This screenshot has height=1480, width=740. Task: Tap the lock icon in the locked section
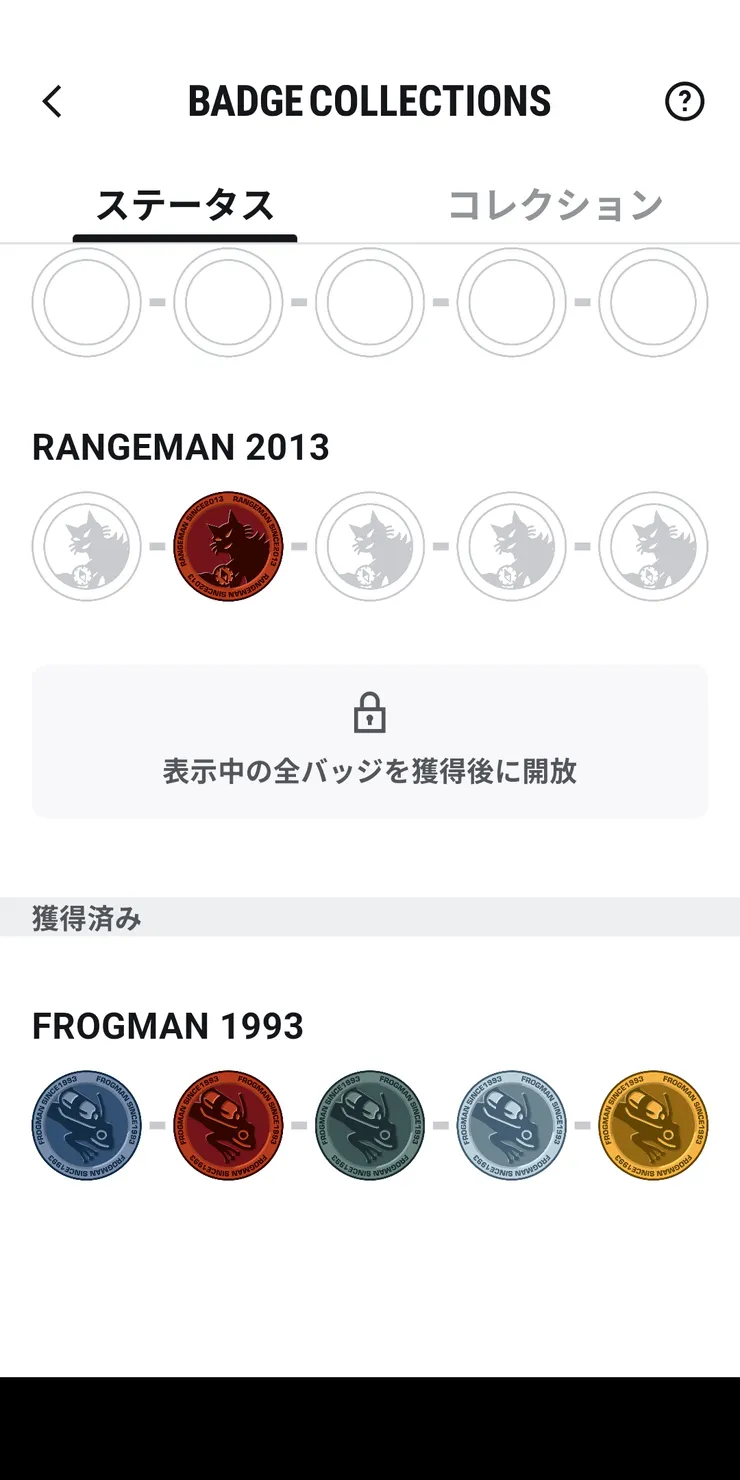pos(370,714)
